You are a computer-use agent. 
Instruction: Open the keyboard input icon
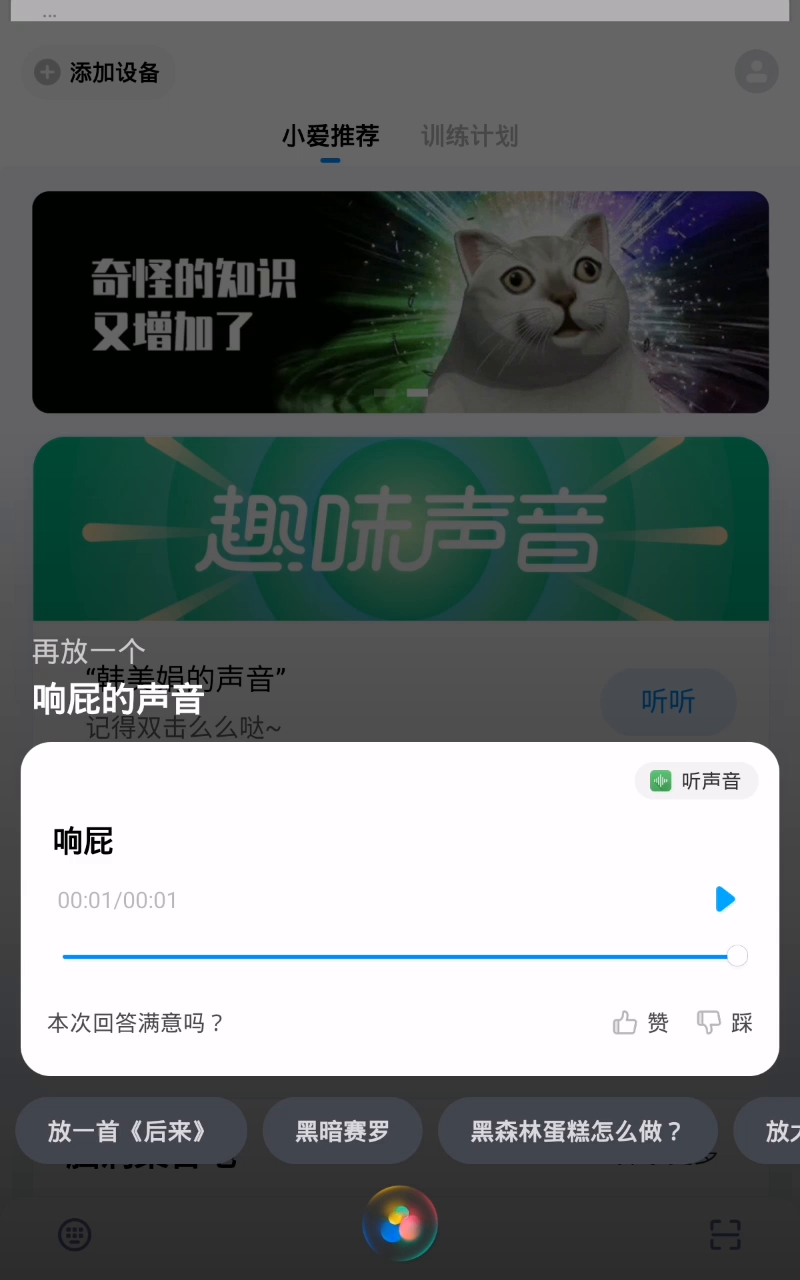75,1234
